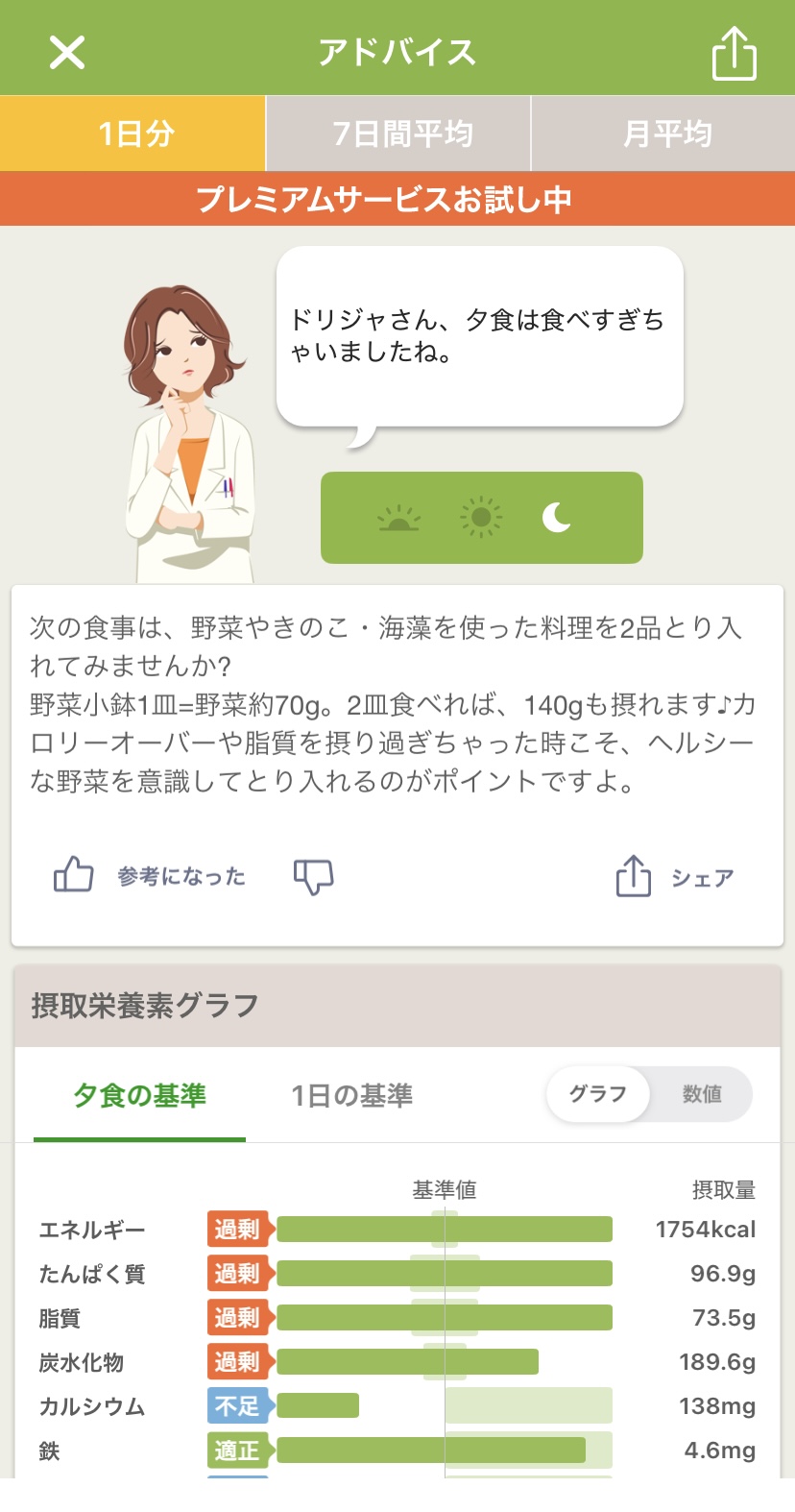Screen dimensions: 795x1512
Task: Show lunch advice via the sun icon
Action: tap(481, 518)
